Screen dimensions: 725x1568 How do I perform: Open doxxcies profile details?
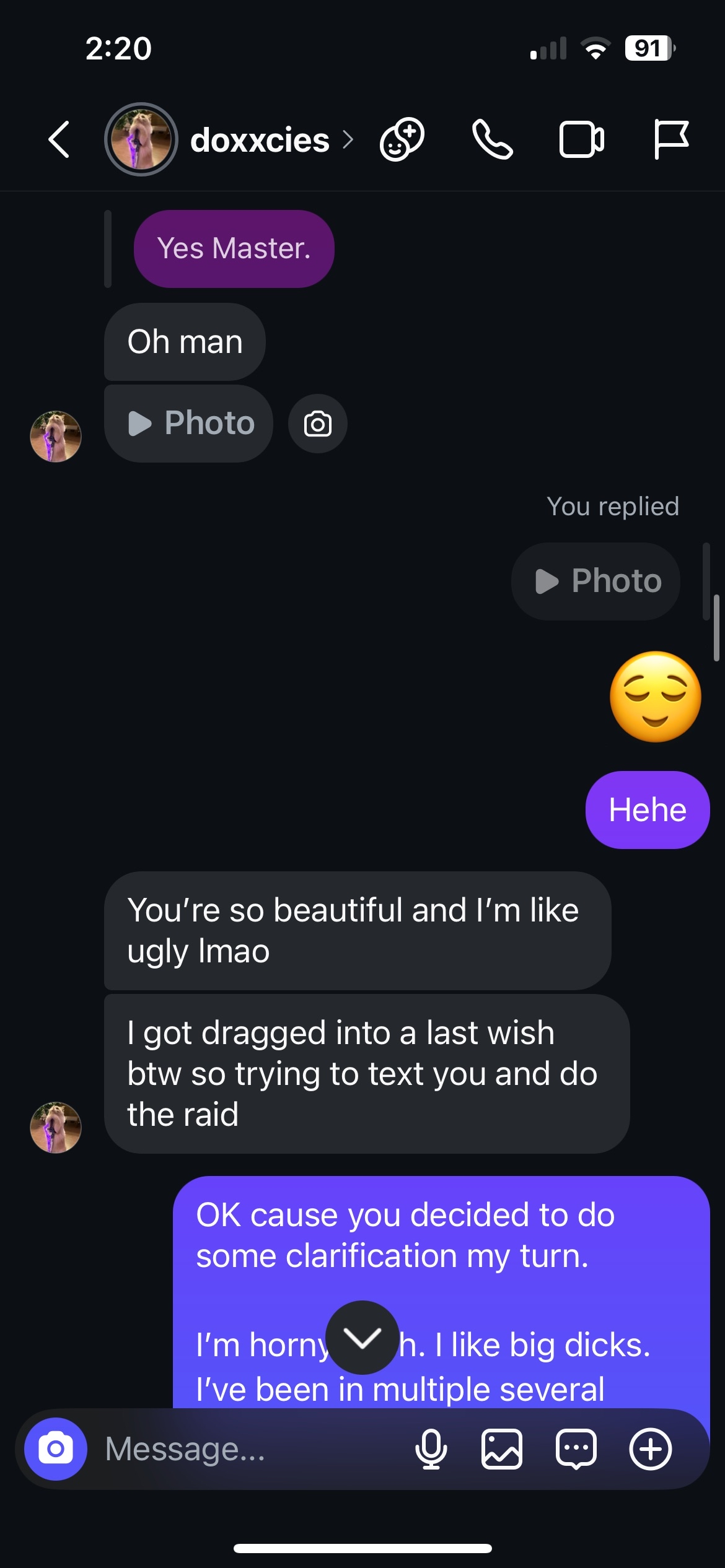(x=260, y=141)
